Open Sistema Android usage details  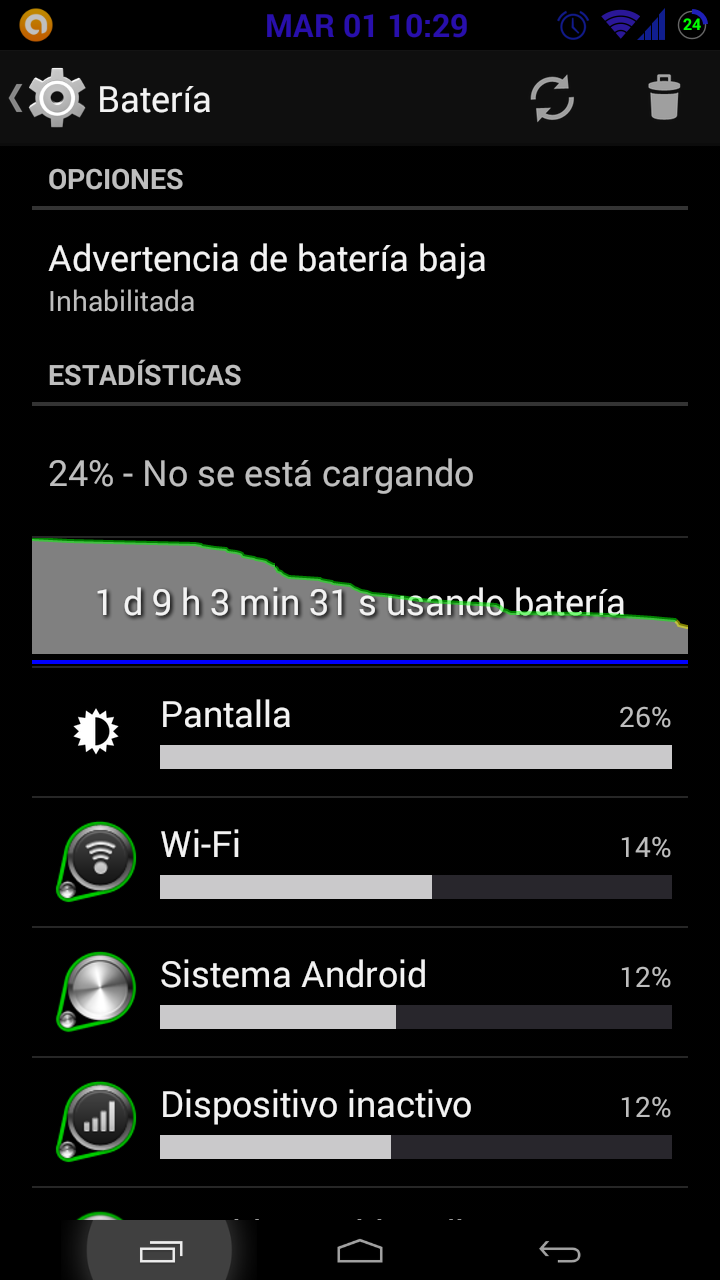360,993
